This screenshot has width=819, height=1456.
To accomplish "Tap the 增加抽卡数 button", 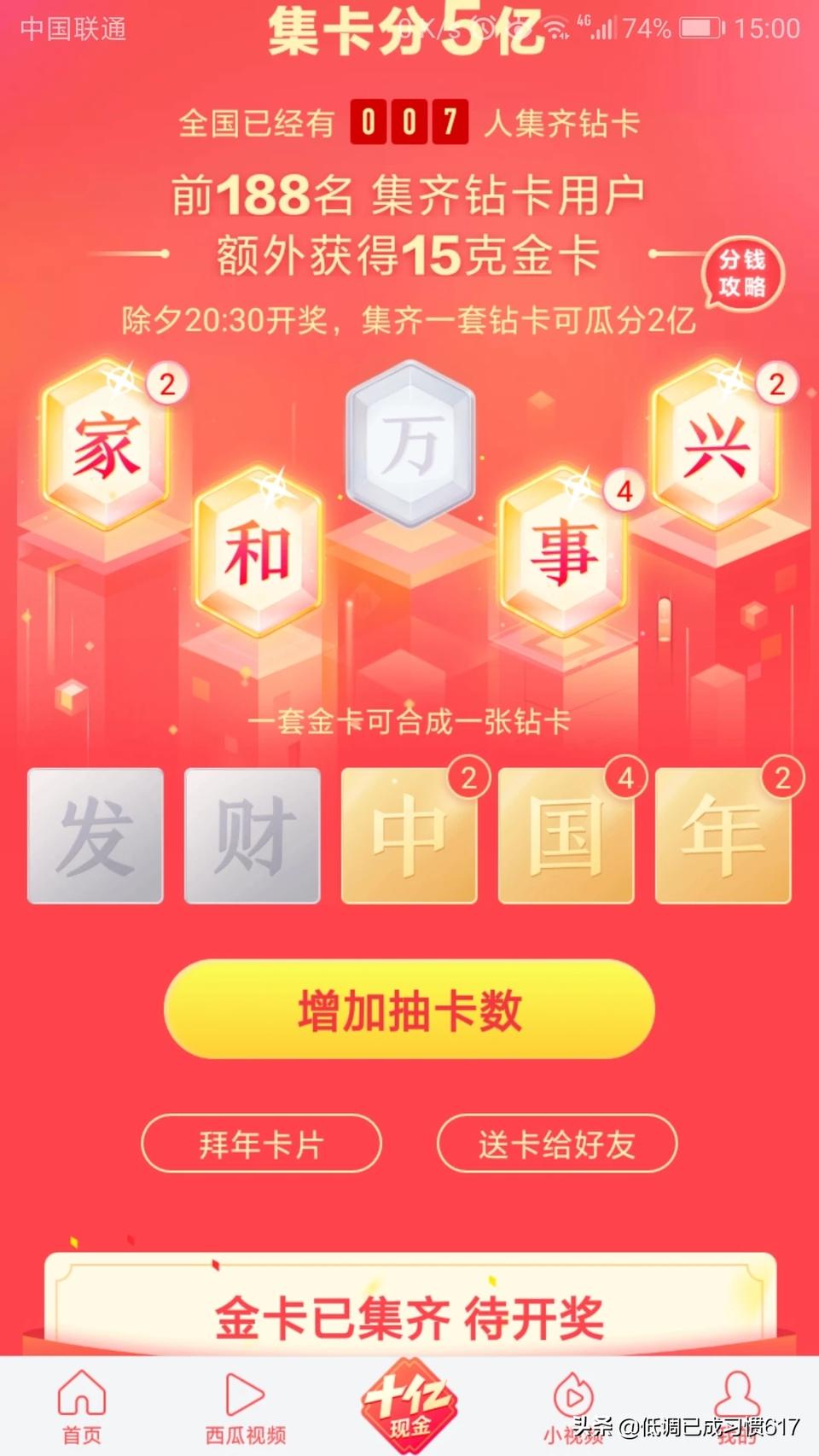I will pos(409,1010).
